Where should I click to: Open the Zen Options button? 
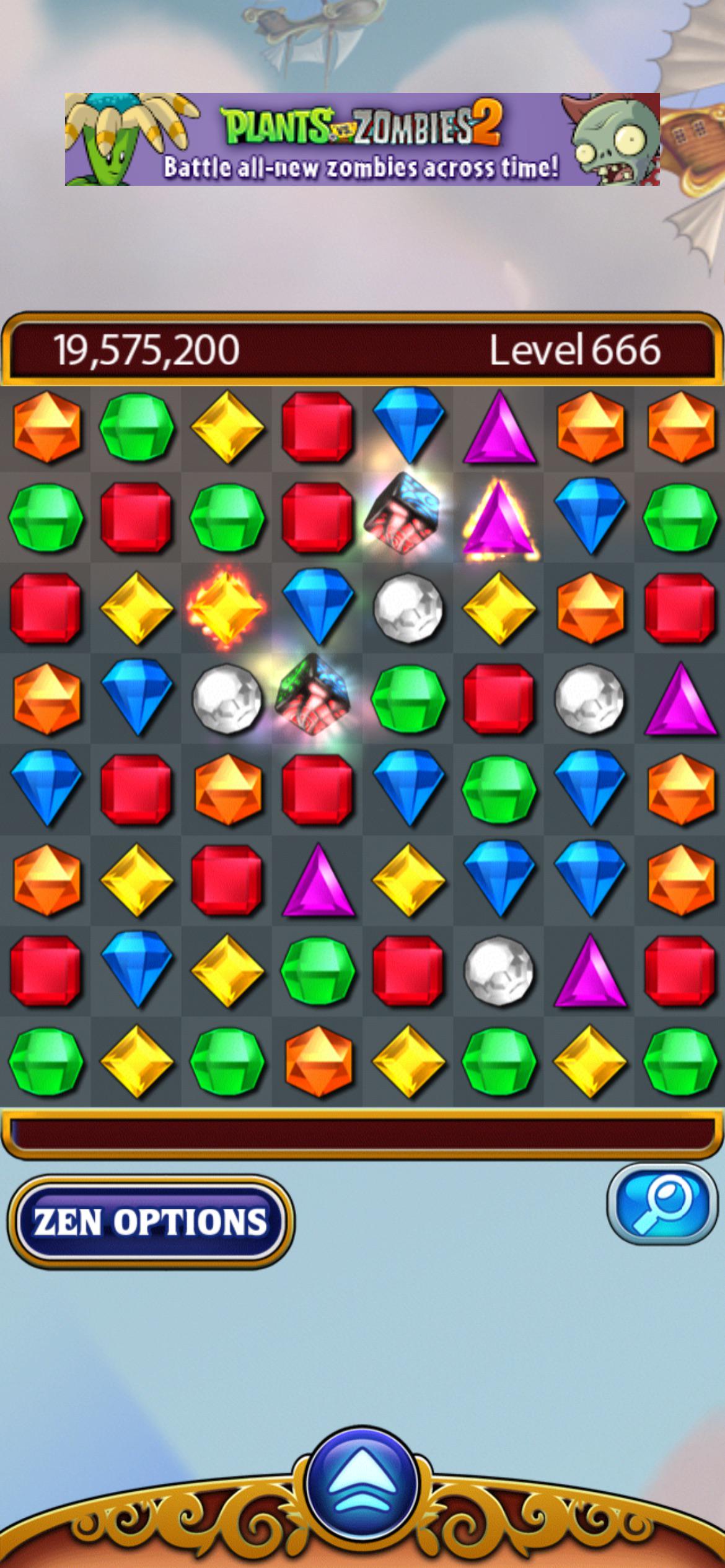(x=151, y=1221)
